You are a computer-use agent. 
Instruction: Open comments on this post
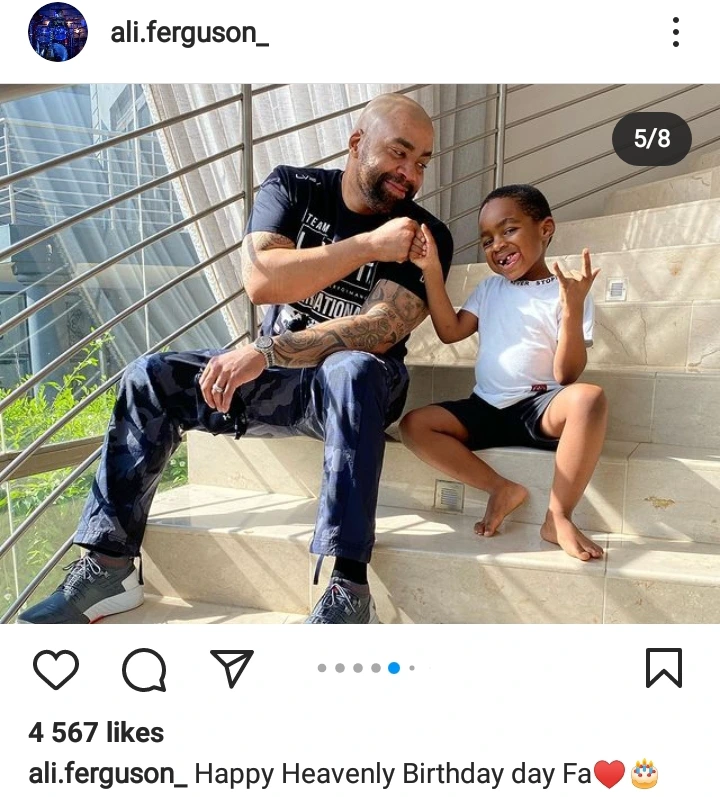pos(144,668)
